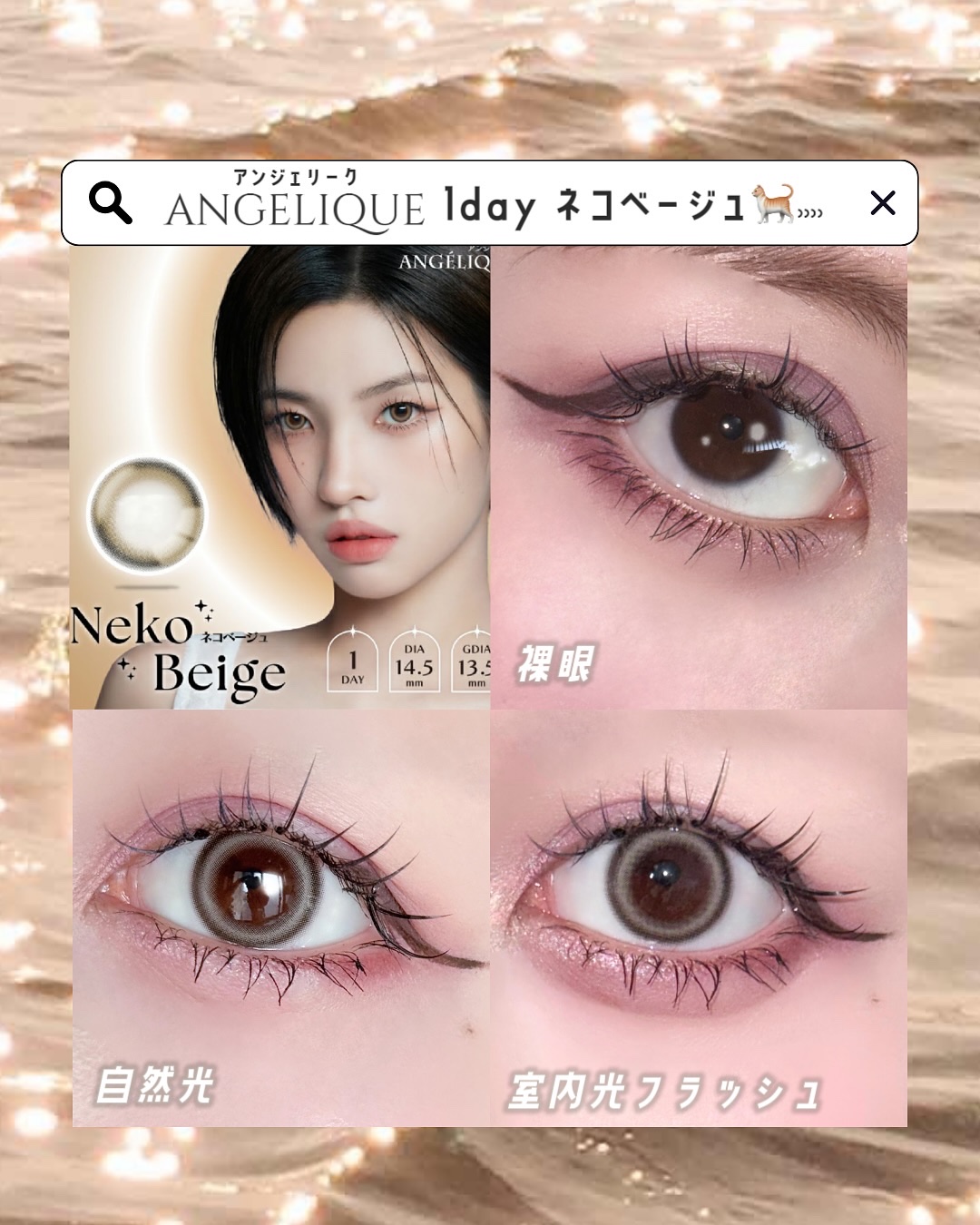This screenshot has height=1225, width=980.
Task: Select the 室内光フラッシュ label
Action: coord(665,1089)
